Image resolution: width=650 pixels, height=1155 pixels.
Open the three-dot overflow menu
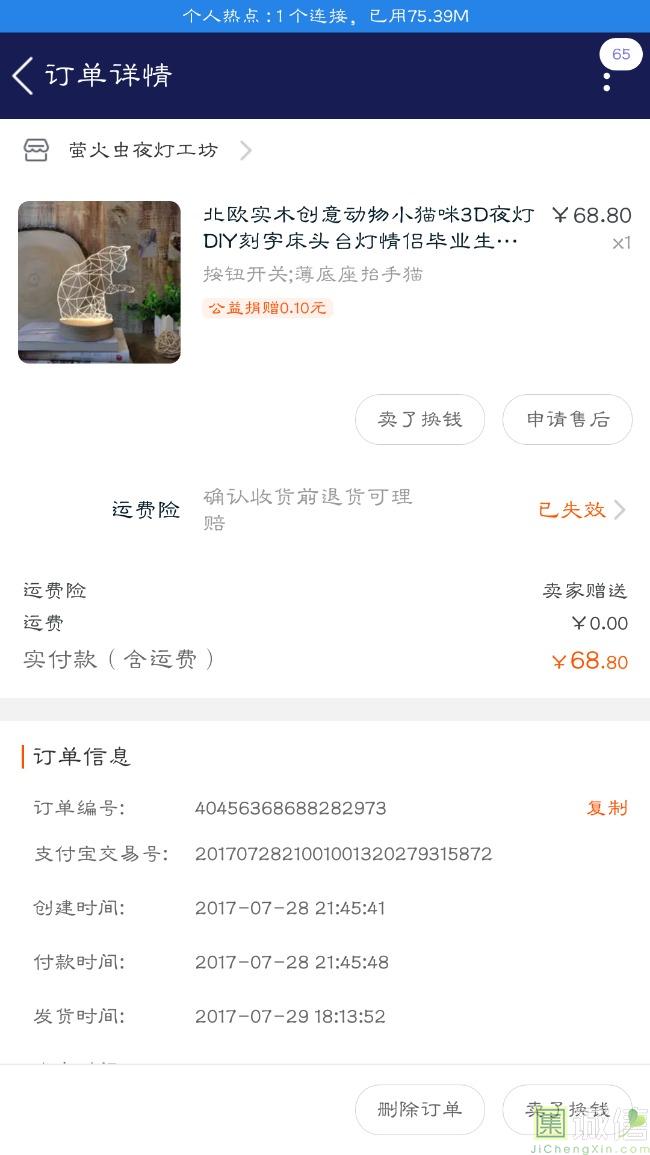tap(607, 80)
